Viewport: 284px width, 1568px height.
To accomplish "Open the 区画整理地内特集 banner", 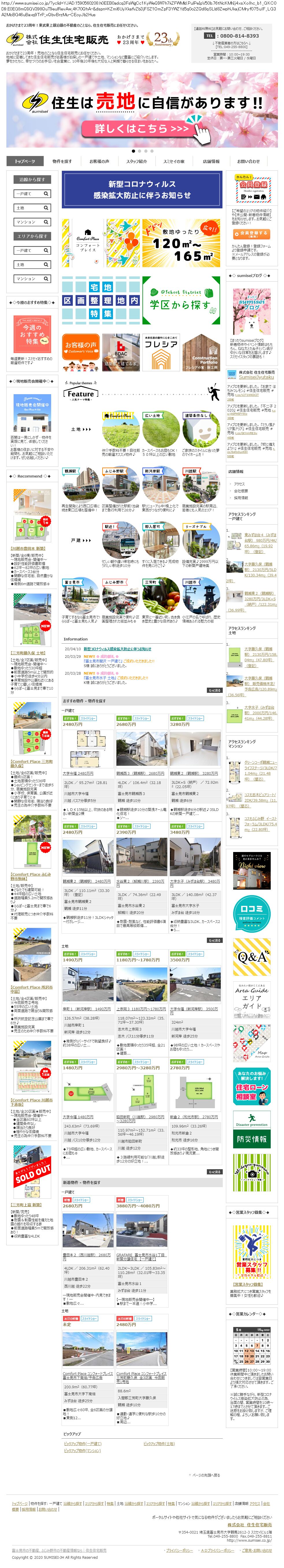I will click(101, 301).
